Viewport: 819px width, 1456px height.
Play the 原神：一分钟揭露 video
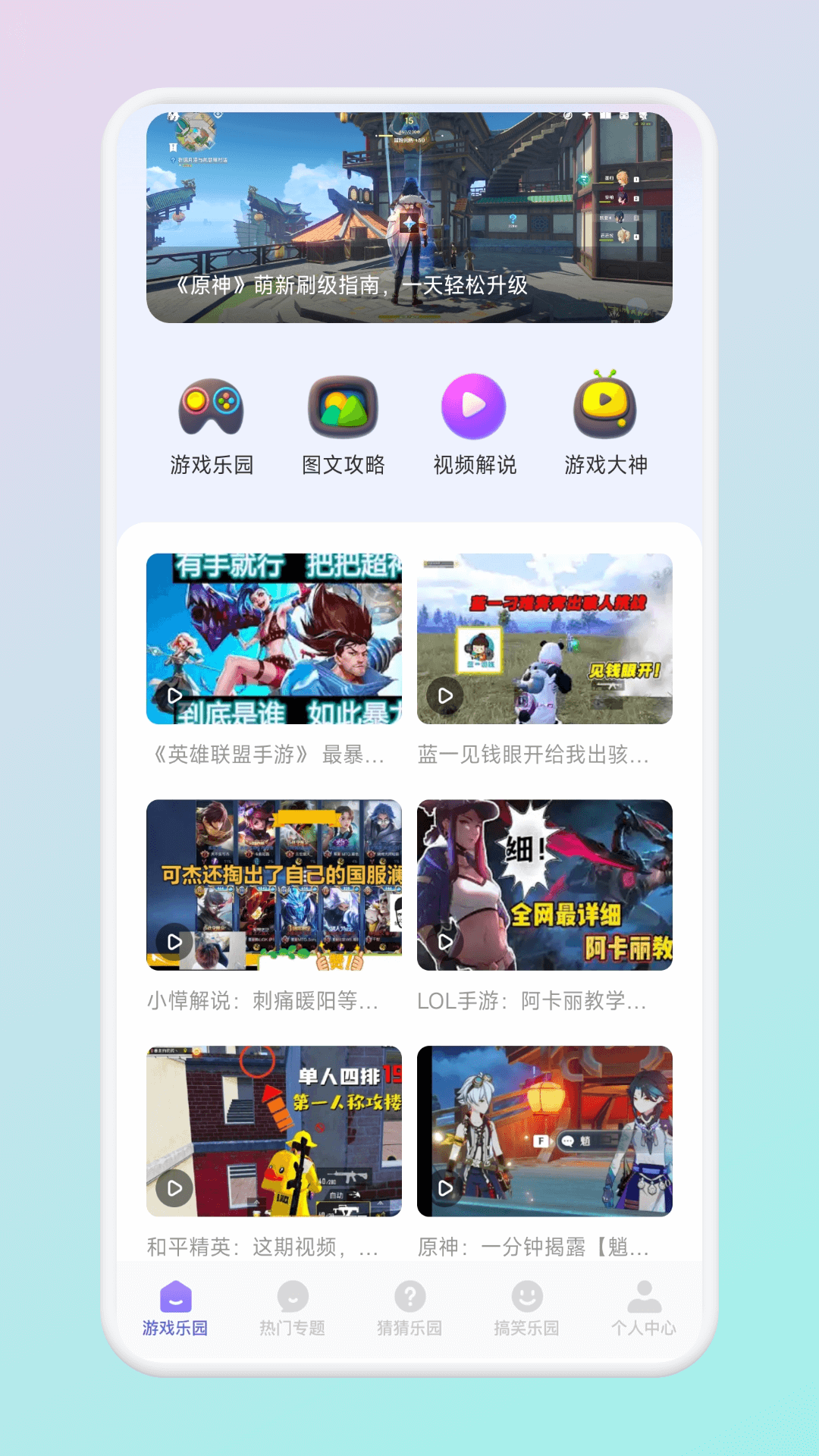[544, 1131]
